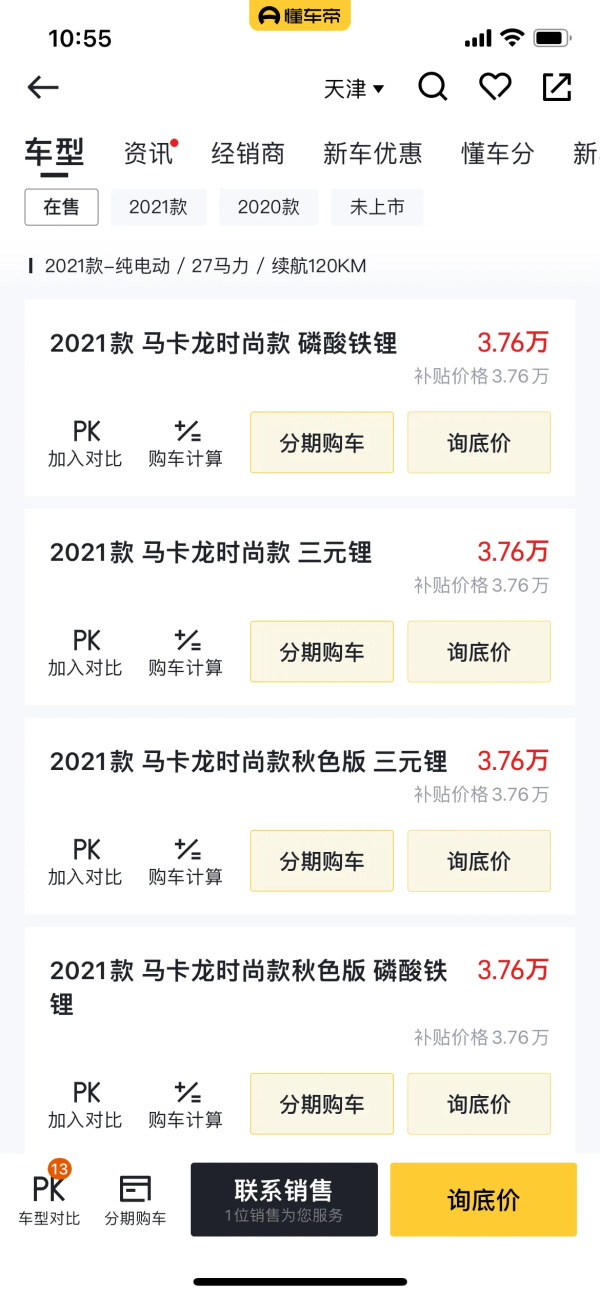This screenshot has height=1298, width=600.
Task: Open the 新车优惠 tab
Action: tap(372, 153)
